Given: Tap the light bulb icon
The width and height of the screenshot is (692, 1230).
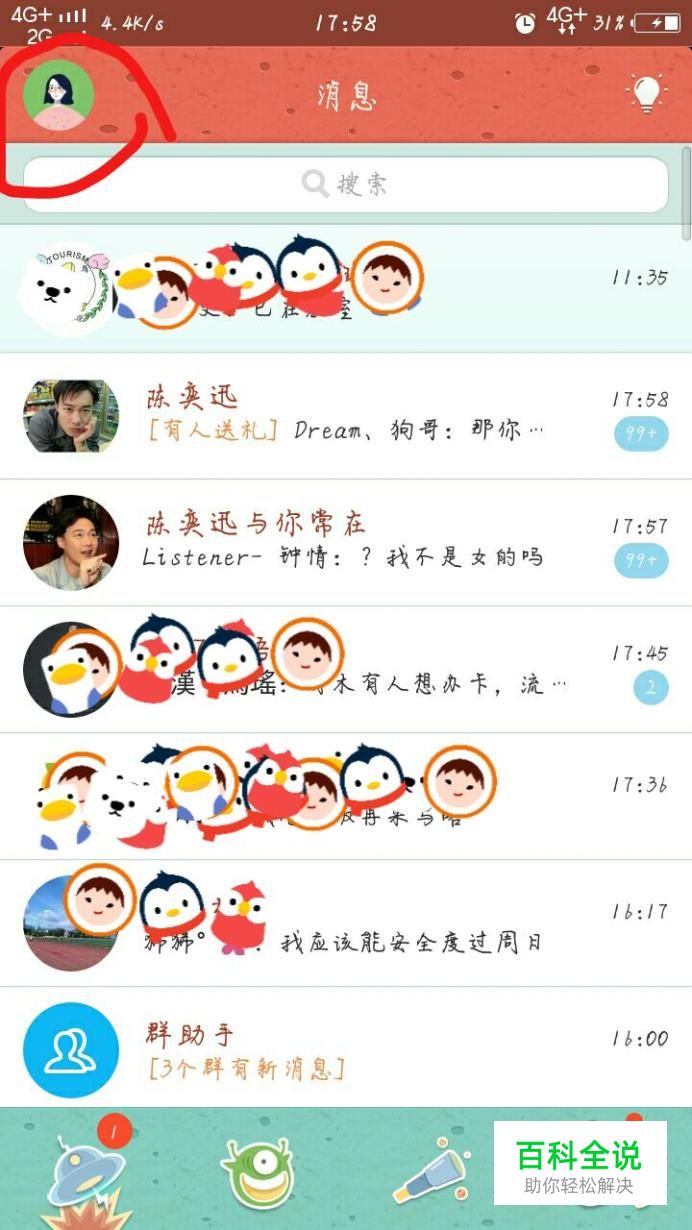Looking at the screenshot, I should click(x=646, y=94).
